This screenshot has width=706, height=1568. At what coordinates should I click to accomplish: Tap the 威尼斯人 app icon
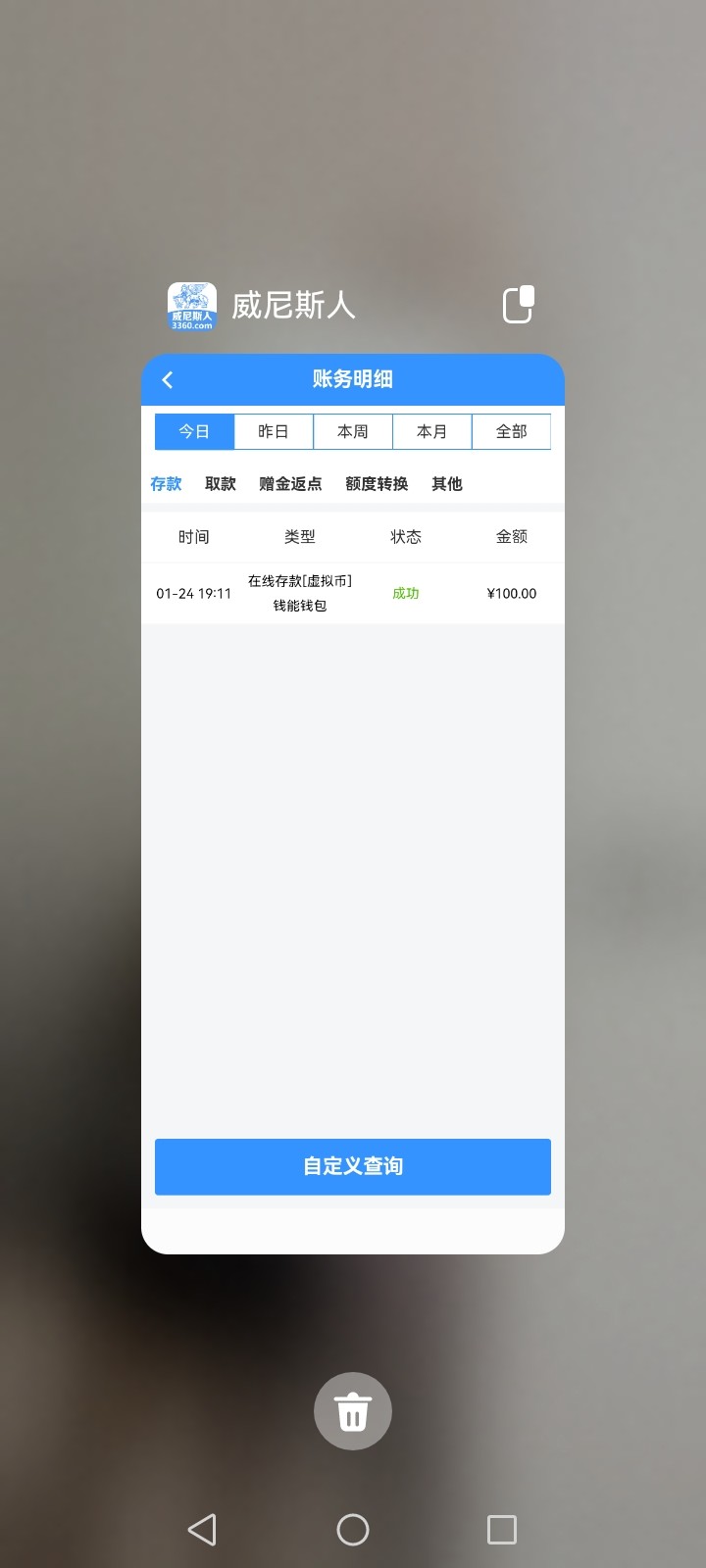click(x=192, y=306)
